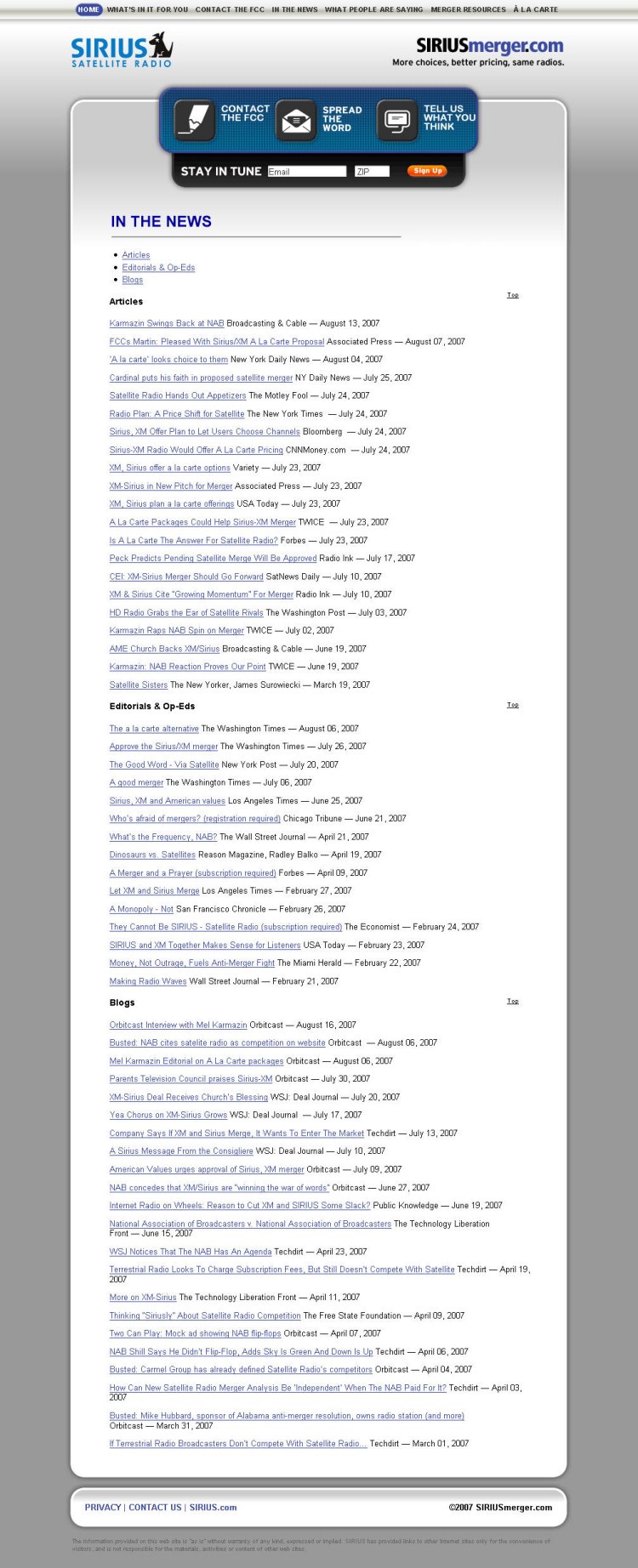Open Making Radio Waves editorial link

(x=148, y=981)
